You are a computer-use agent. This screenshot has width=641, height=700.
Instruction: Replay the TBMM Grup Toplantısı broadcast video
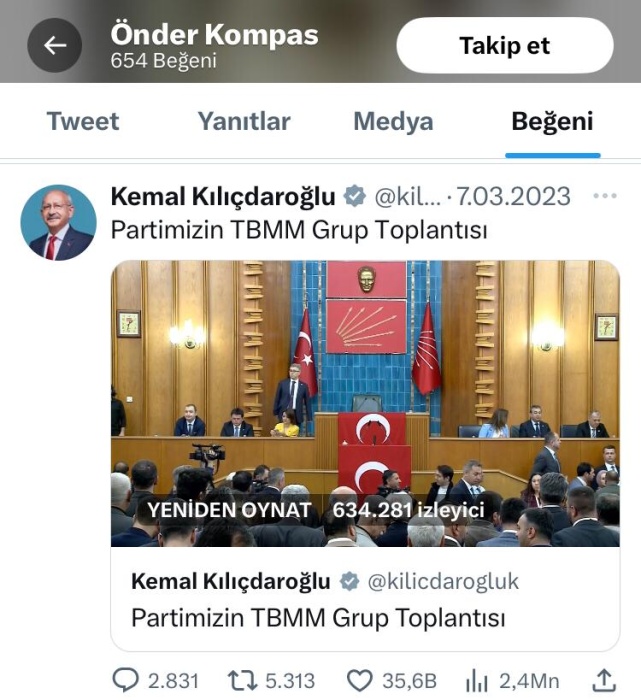coord(365,404)
